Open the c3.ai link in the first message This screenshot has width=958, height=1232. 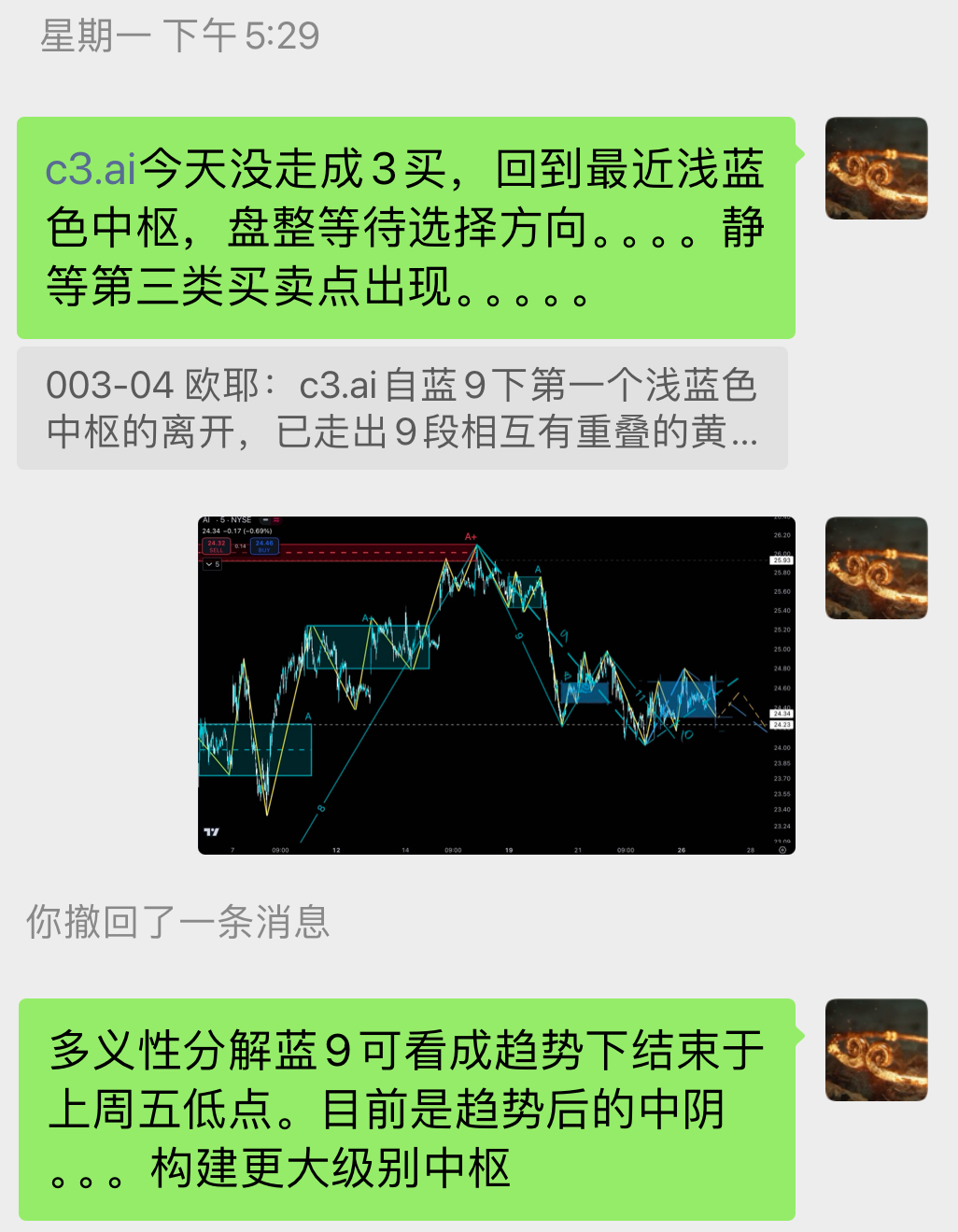coord(92,170)
